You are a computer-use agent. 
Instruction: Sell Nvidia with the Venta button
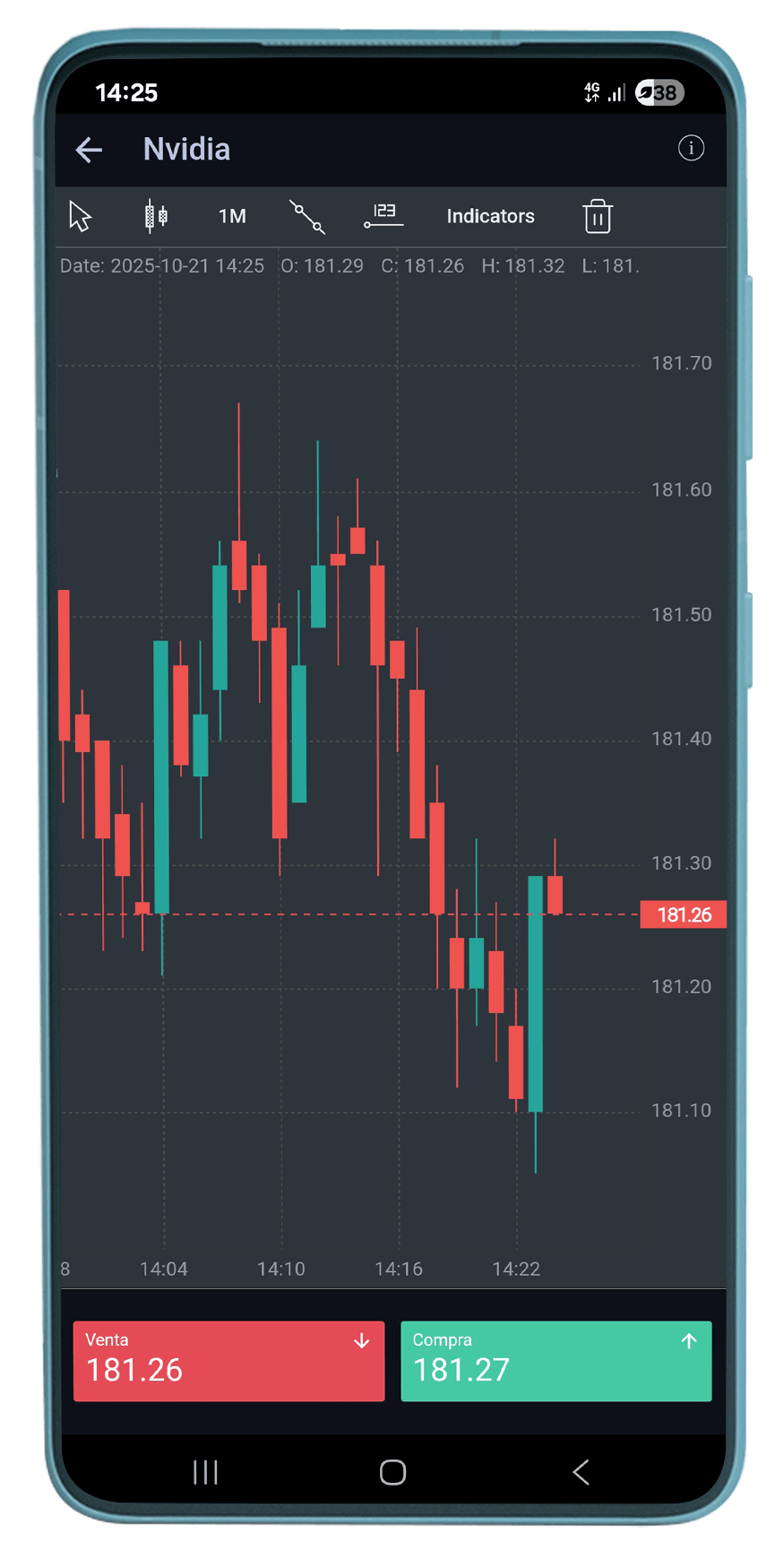(228, 1360)
